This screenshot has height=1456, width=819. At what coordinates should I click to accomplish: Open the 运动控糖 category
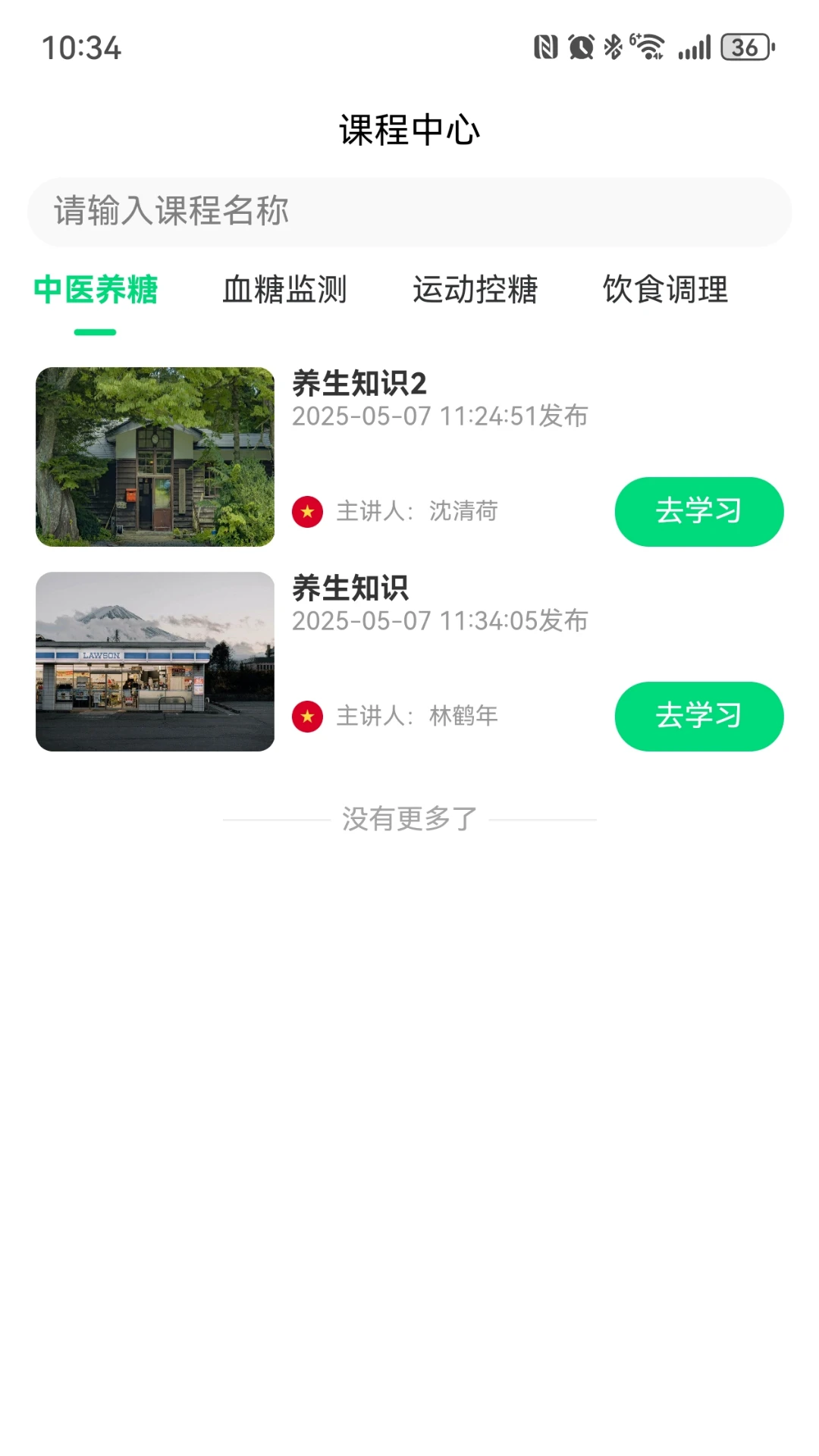[x=476, y=290]
